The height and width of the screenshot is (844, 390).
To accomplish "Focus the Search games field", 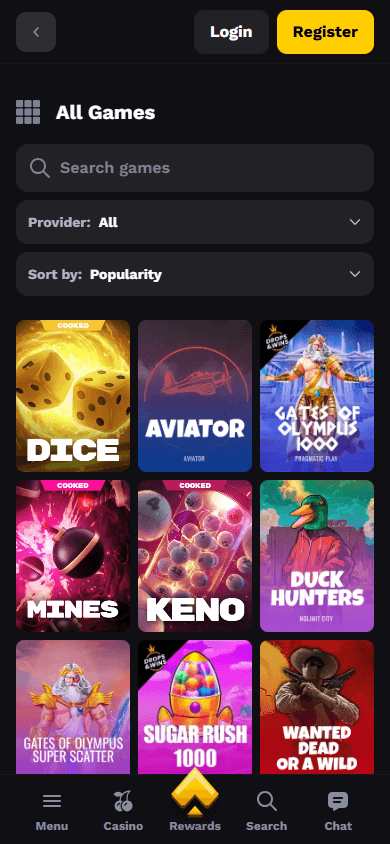I will pos(195,168).
